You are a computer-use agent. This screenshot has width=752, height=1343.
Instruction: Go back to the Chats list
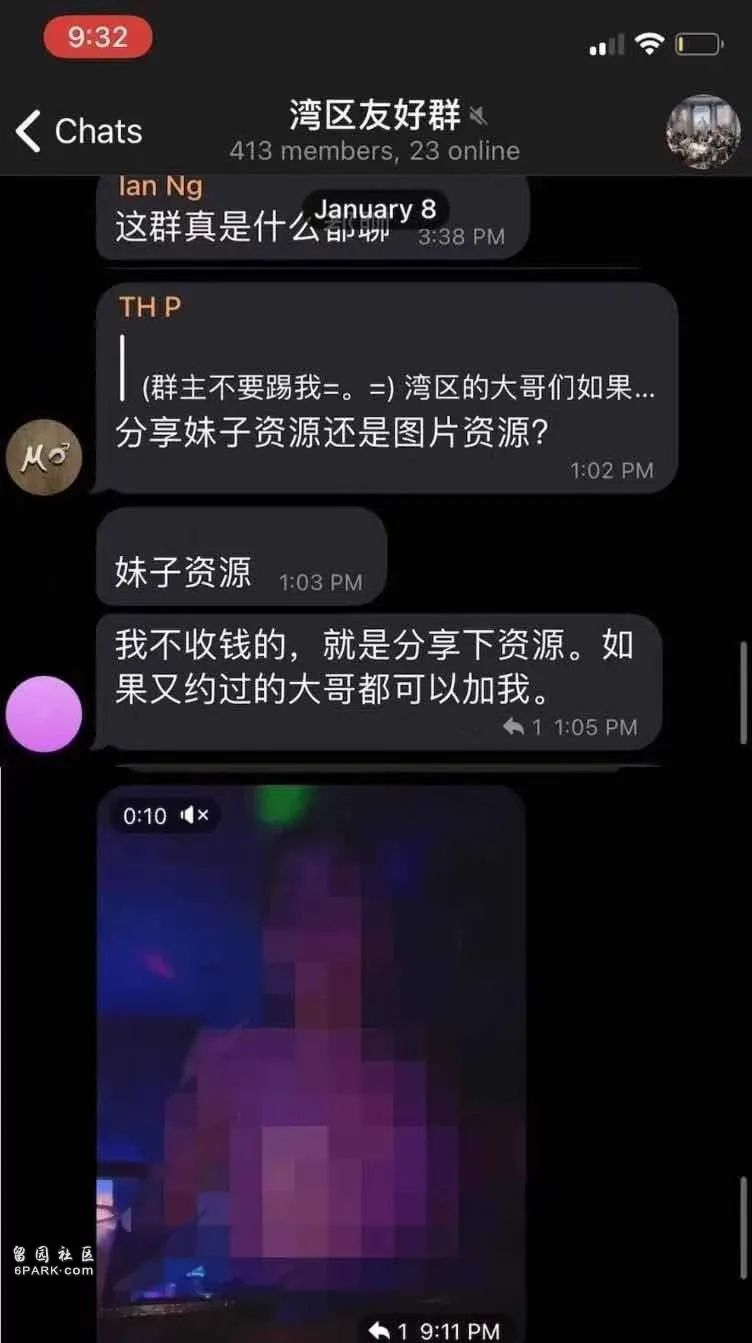[78, 131]
